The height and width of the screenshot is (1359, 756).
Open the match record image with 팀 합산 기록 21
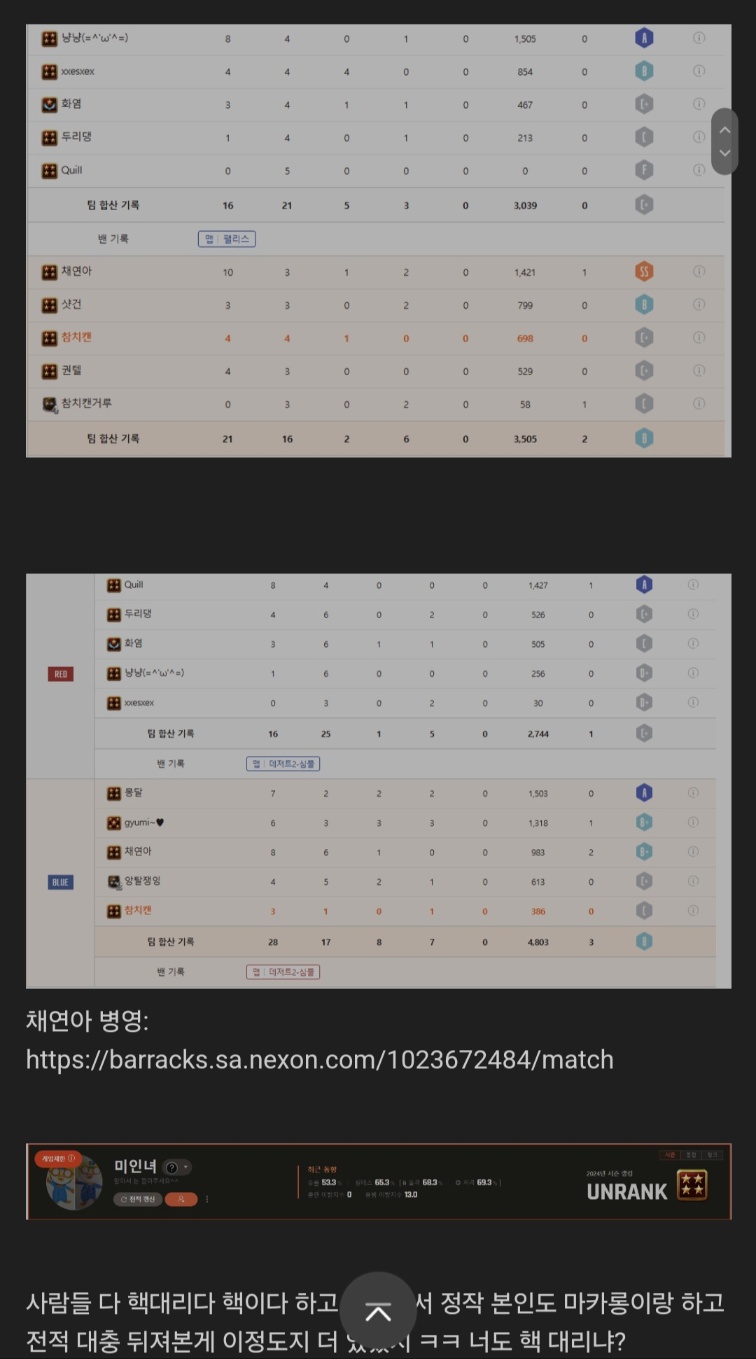(378, 240)
